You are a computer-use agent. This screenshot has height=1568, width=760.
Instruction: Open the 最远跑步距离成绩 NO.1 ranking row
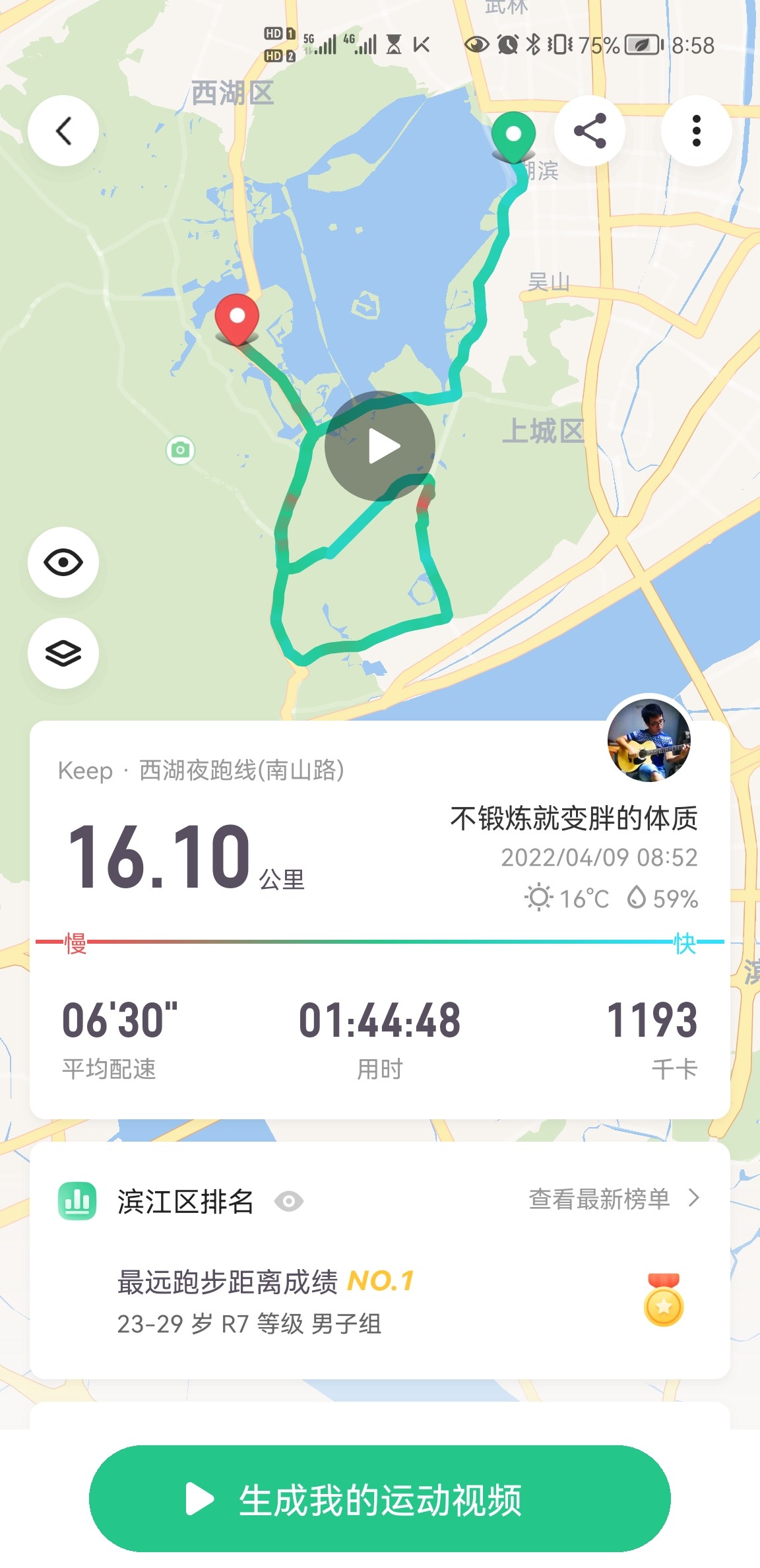pyautogui.click(x=380, y=1301)
